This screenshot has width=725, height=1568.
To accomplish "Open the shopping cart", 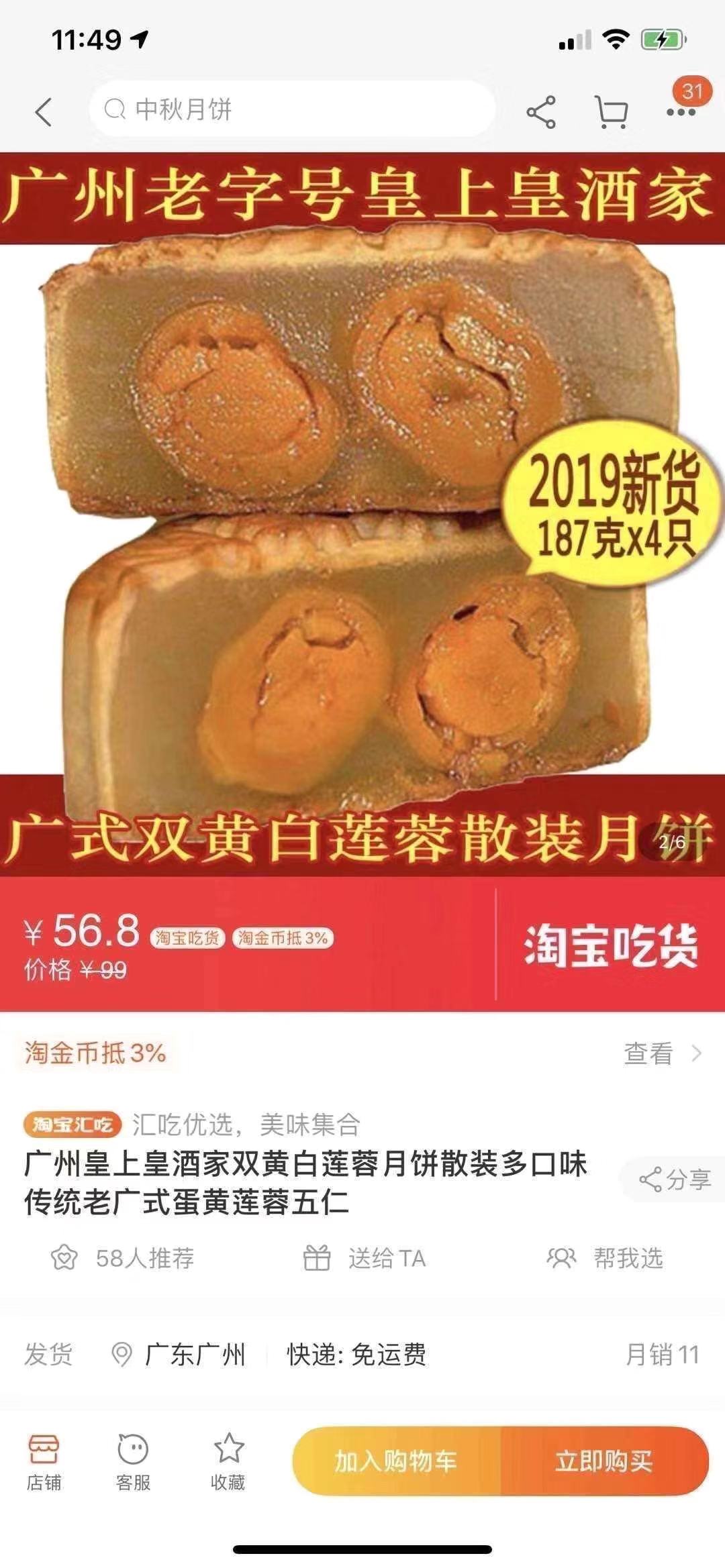I will click(x=612, y=111).
